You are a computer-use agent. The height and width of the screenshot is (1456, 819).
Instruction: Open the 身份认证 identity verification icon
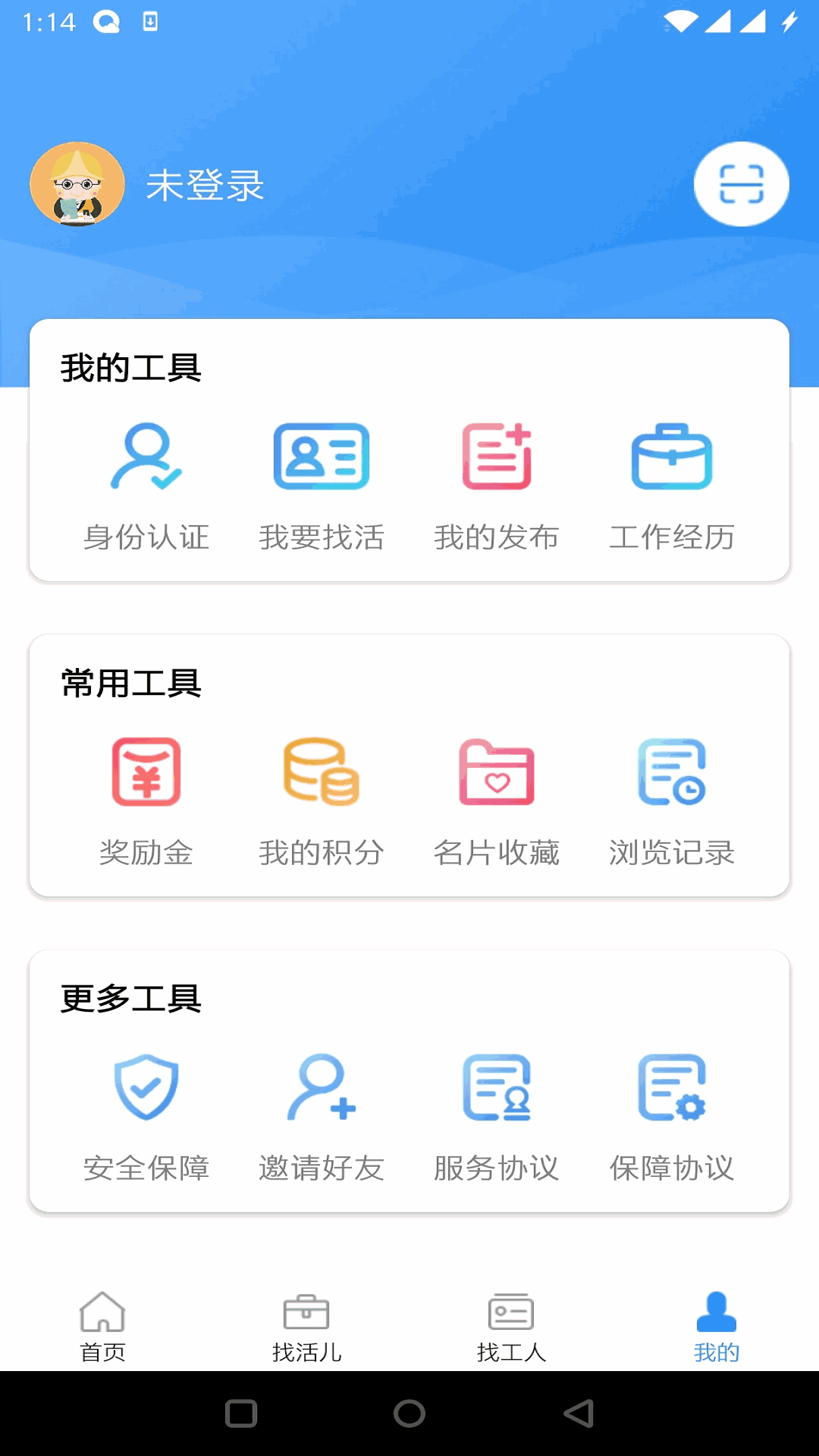pyautogui.click(x=146, y=458)
